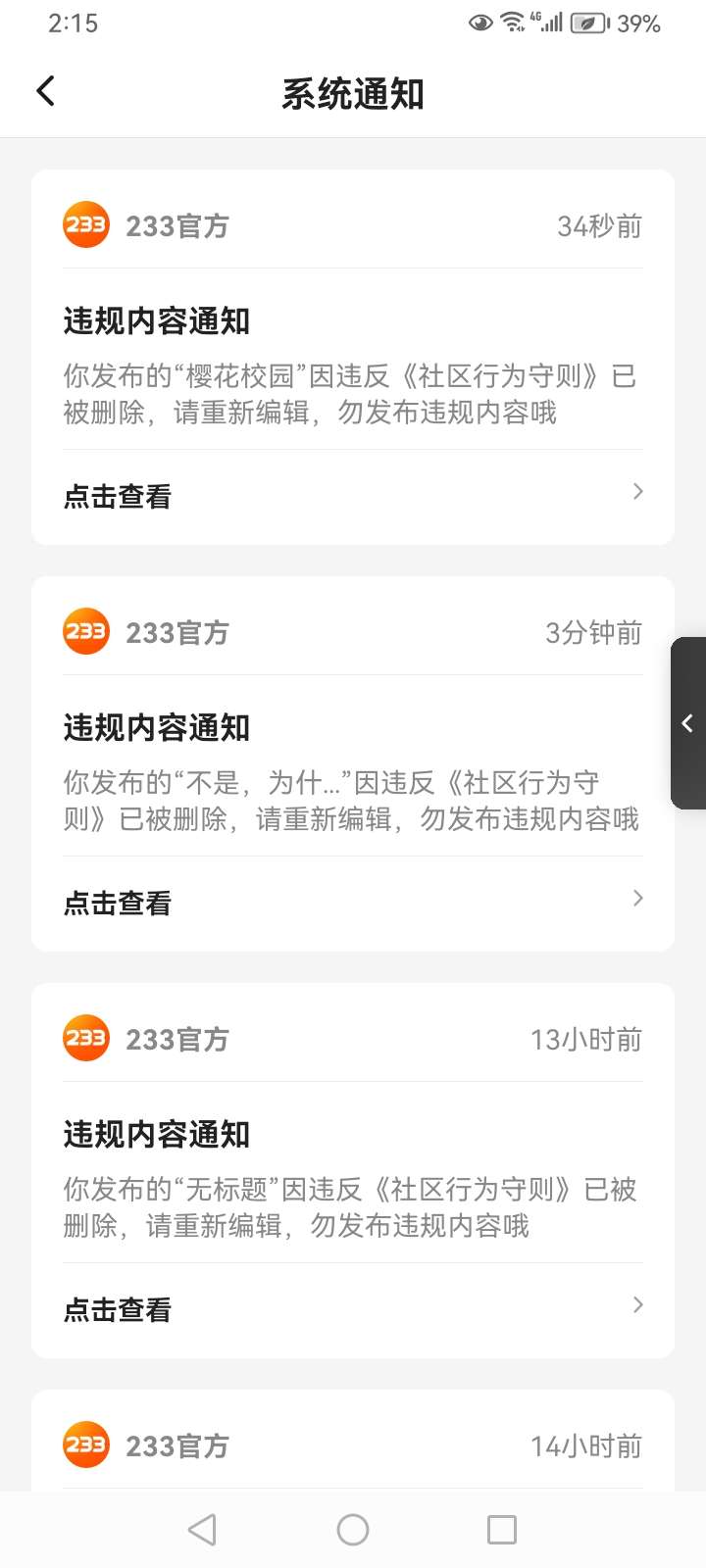Open 点击查看 for the 不是，为什… violation notice
Screen dimensions: 706x1568
[x=352, y=903]
